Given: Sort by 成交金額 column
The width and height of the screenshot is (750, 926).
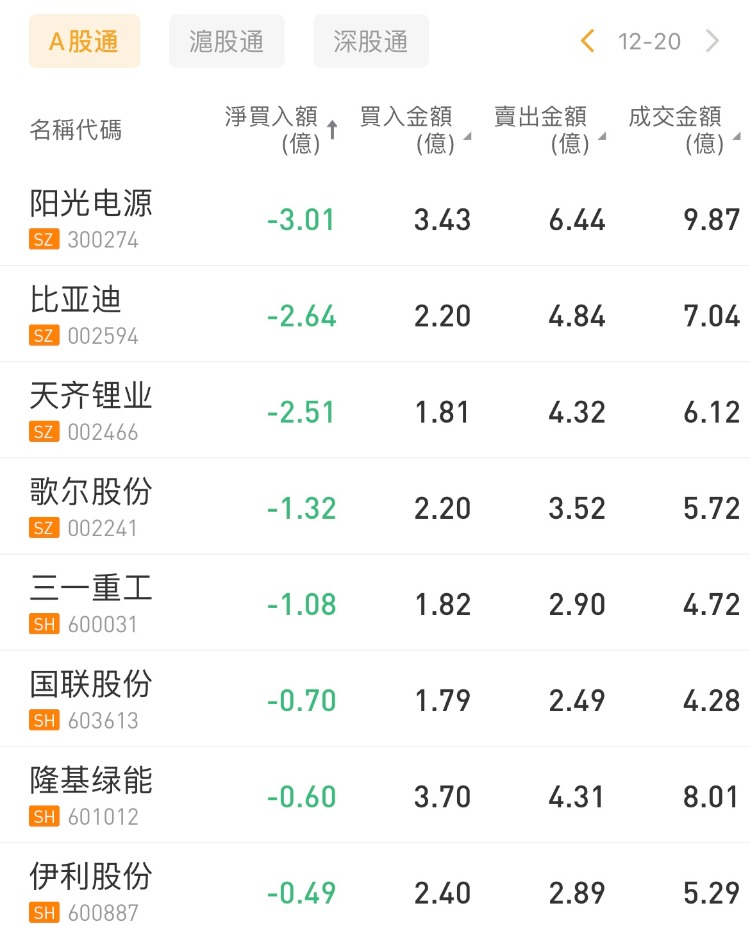Looking at the screenshot, I should tap(683, 130).
